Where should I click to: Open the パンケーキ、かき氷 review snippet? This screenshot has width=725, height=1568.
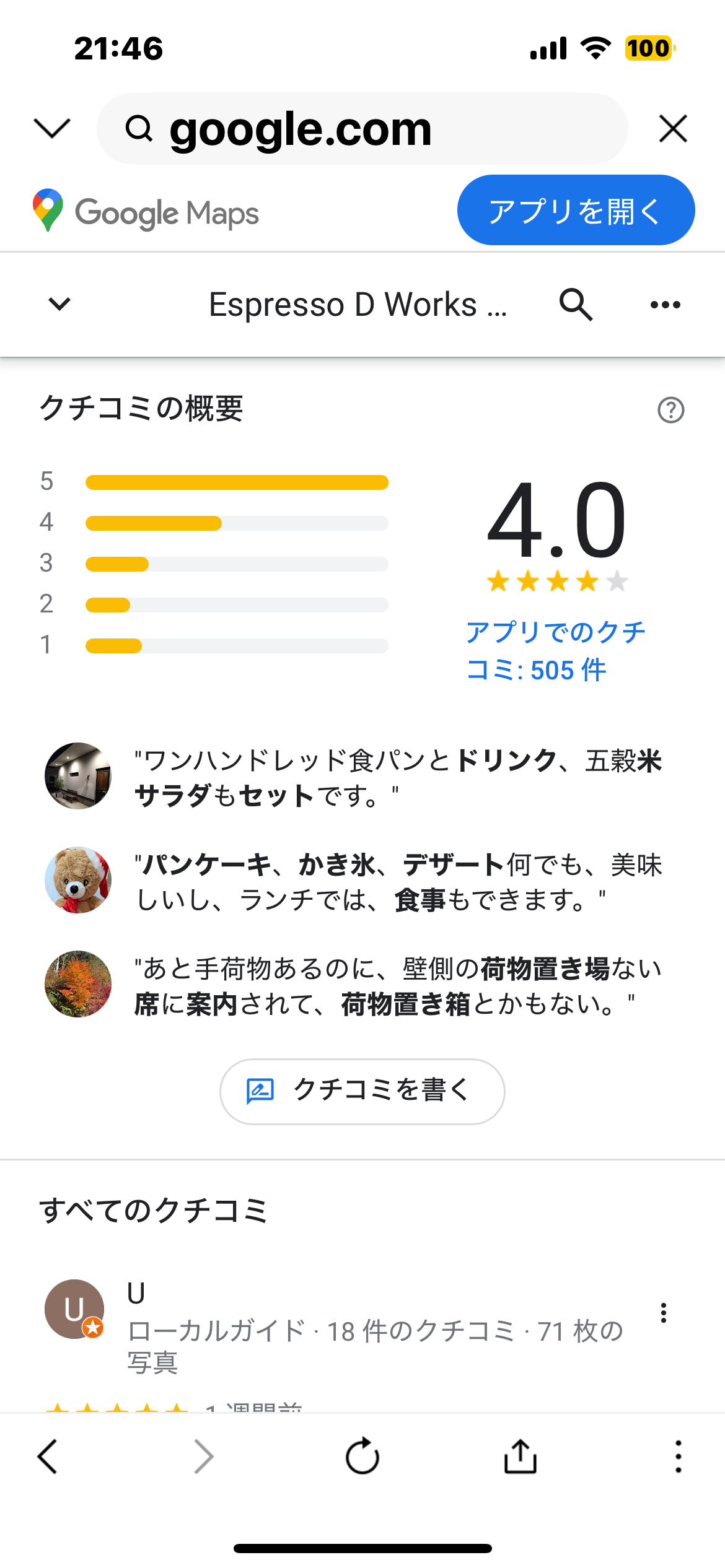coord(397,882)
